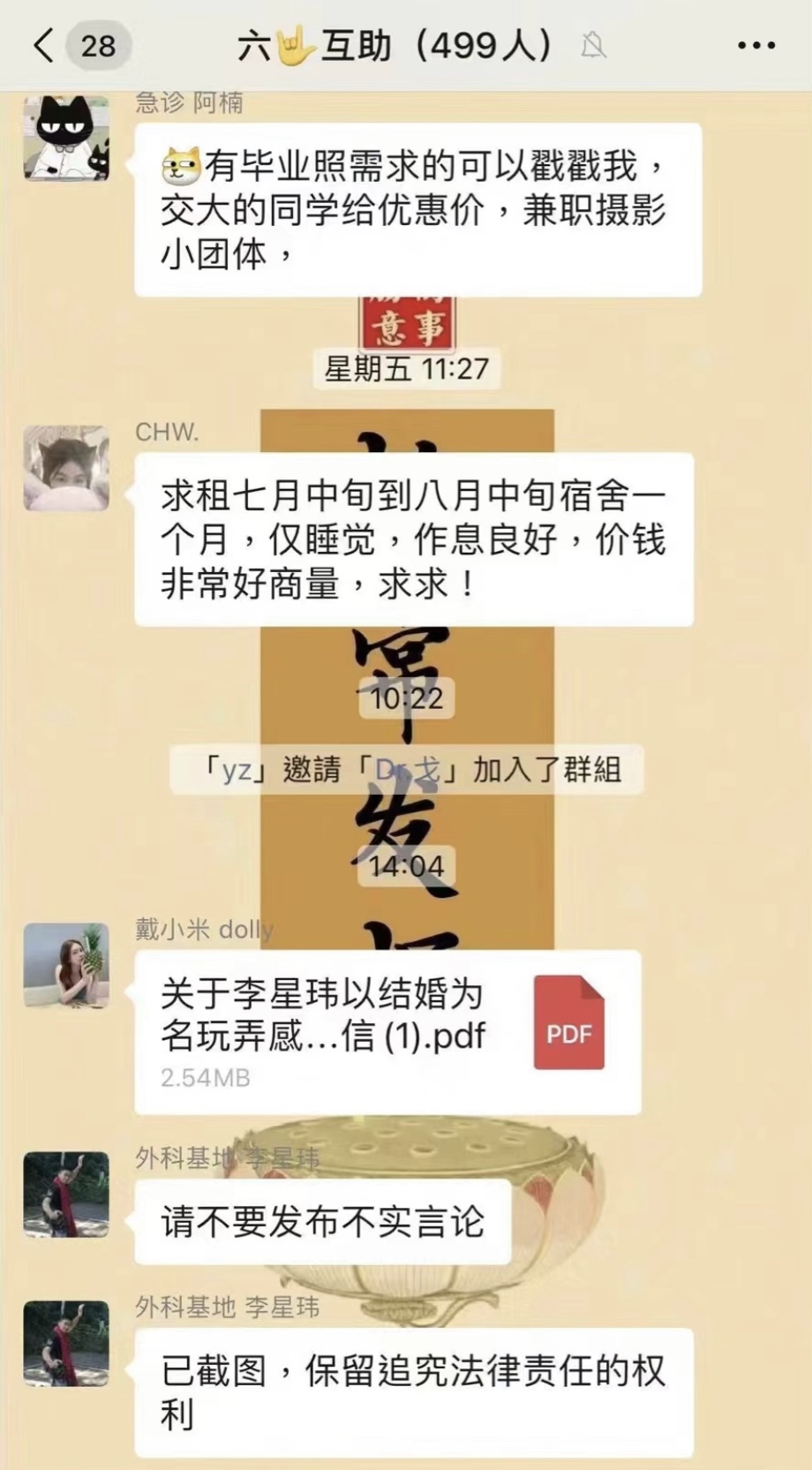812x1470 pixels.
Task: Open 戴小米 dolly's profile avatar
Action: (x=66, y=966)
